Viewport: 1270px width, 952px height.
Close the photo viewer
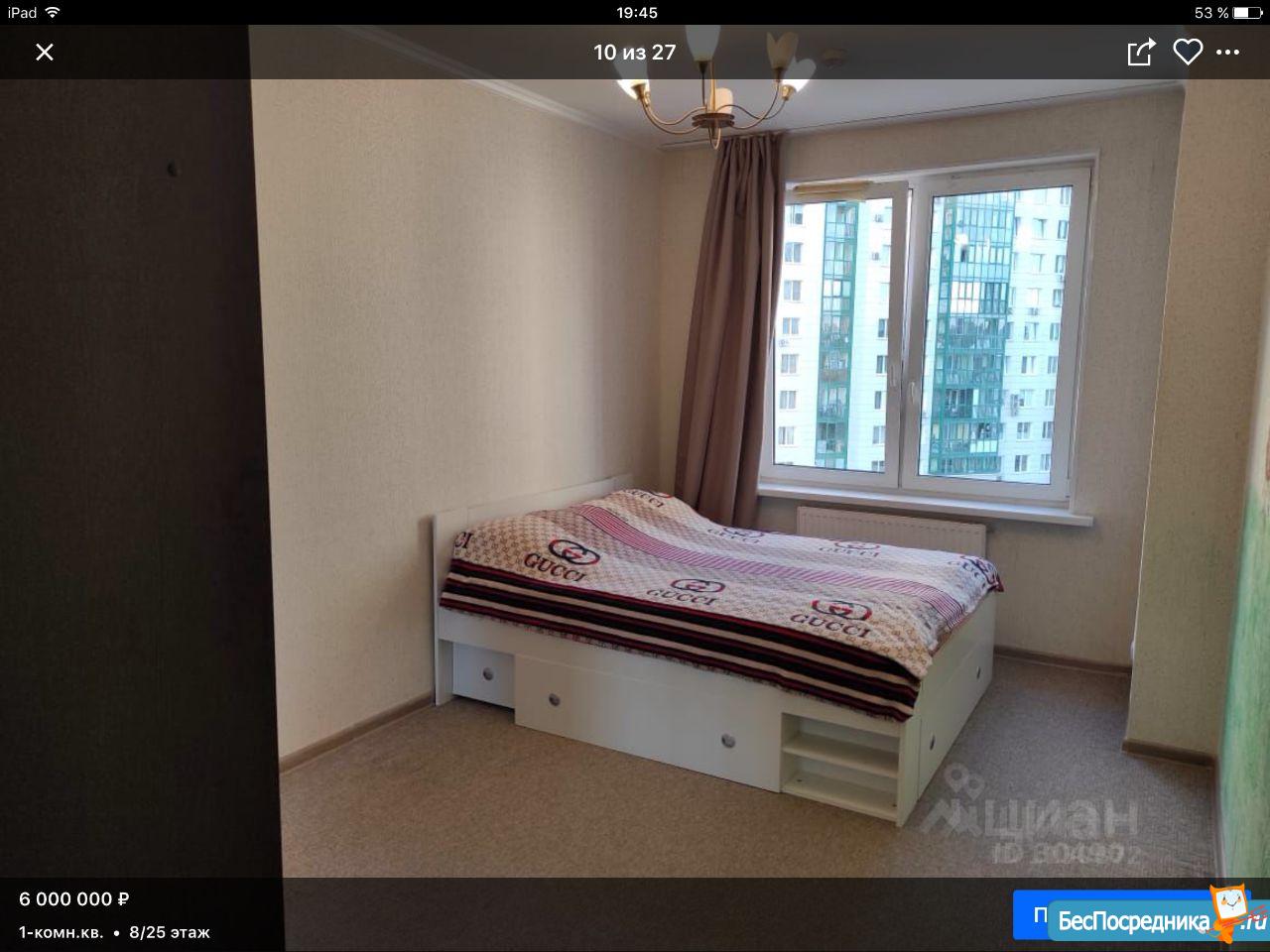point(45,53)
